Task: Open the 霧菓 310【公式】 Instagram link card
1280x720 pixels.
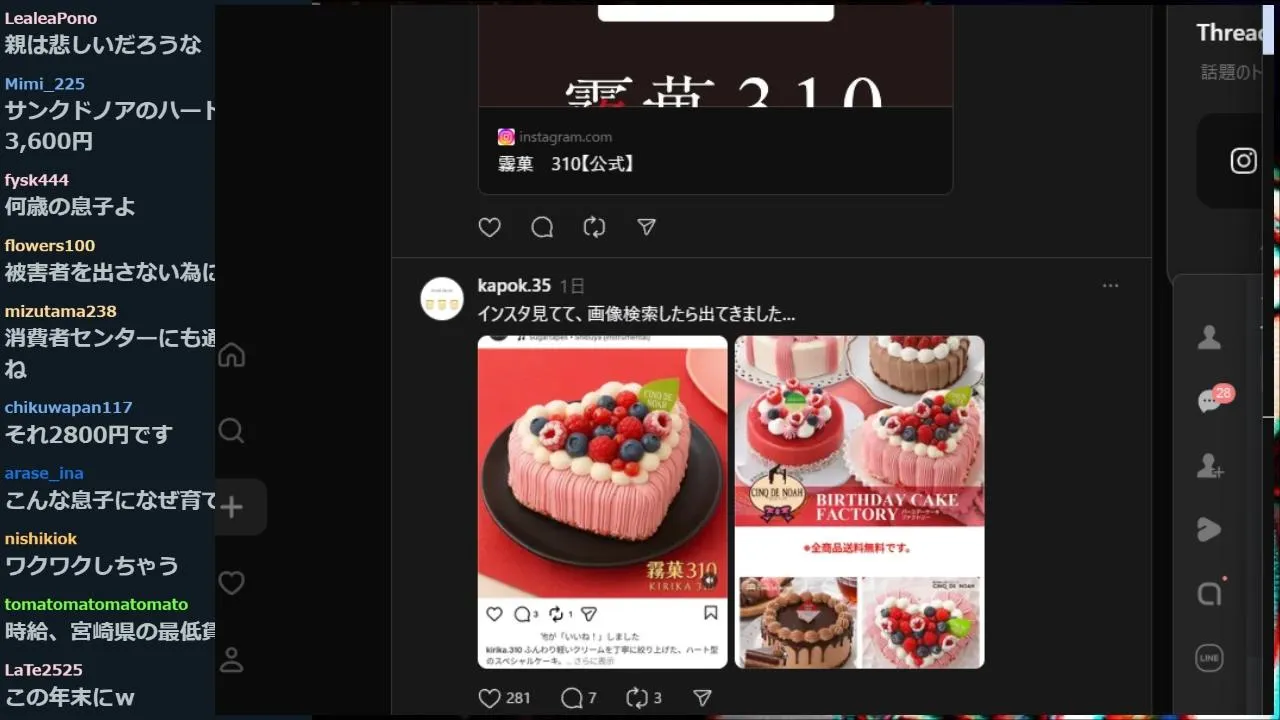Action: pos(715,150)
